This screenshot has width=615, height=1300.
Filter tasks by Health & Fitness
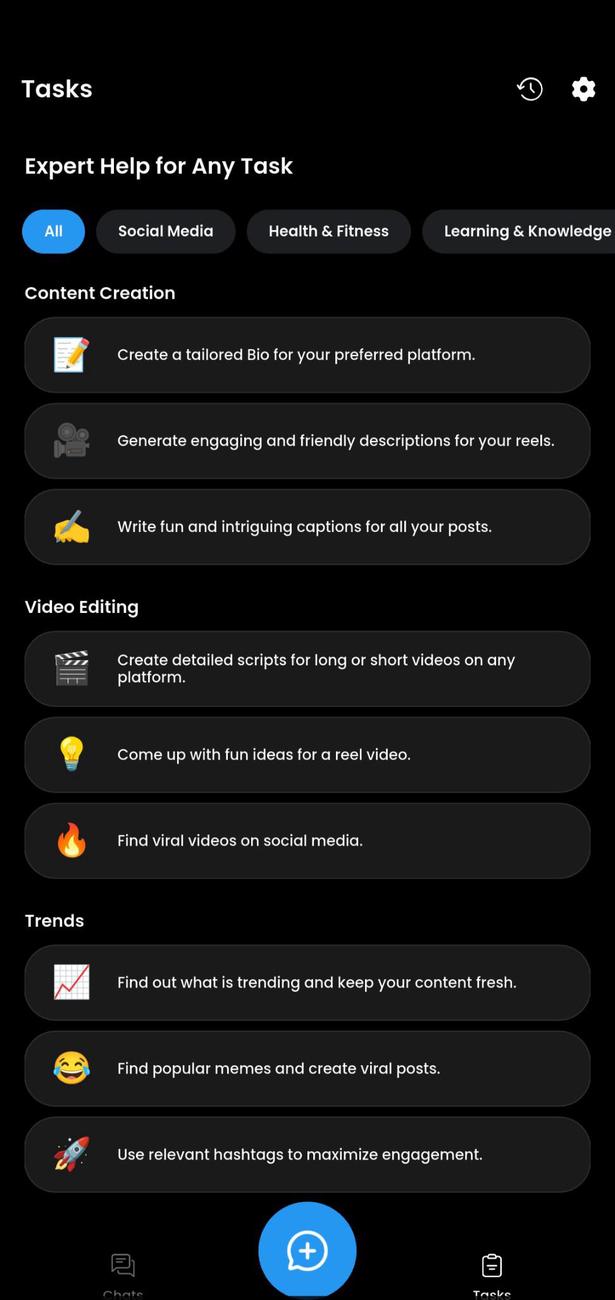tap(328, 231)
